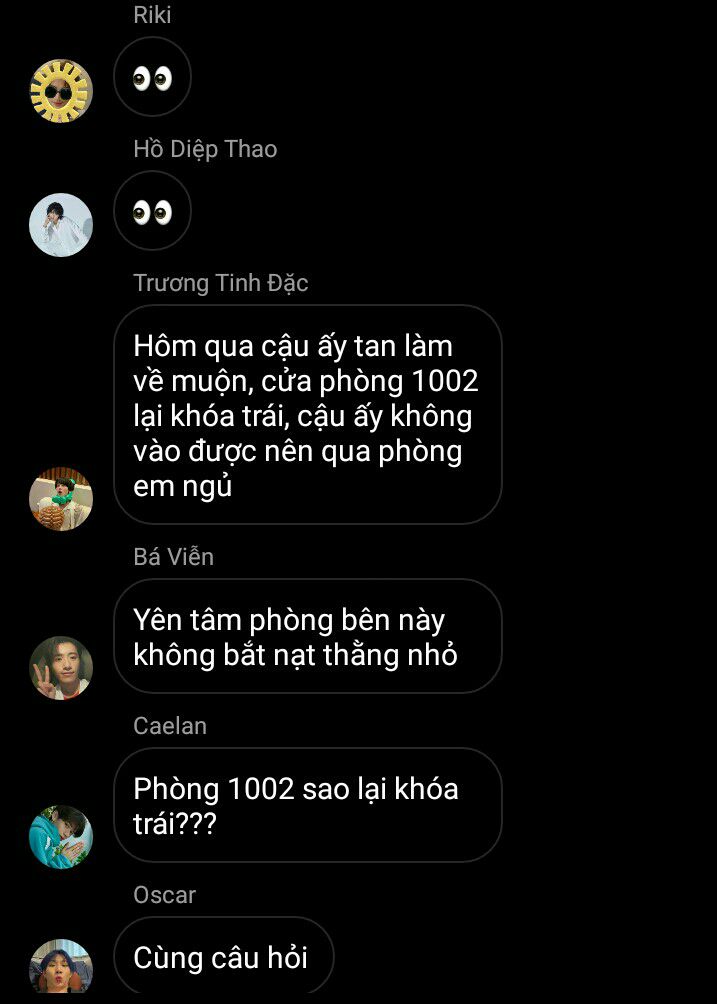This screenshot has width=717, height=1004.
Task: Tap Trương Tinh Đặc's profile photo
Action: coord(61,499)
